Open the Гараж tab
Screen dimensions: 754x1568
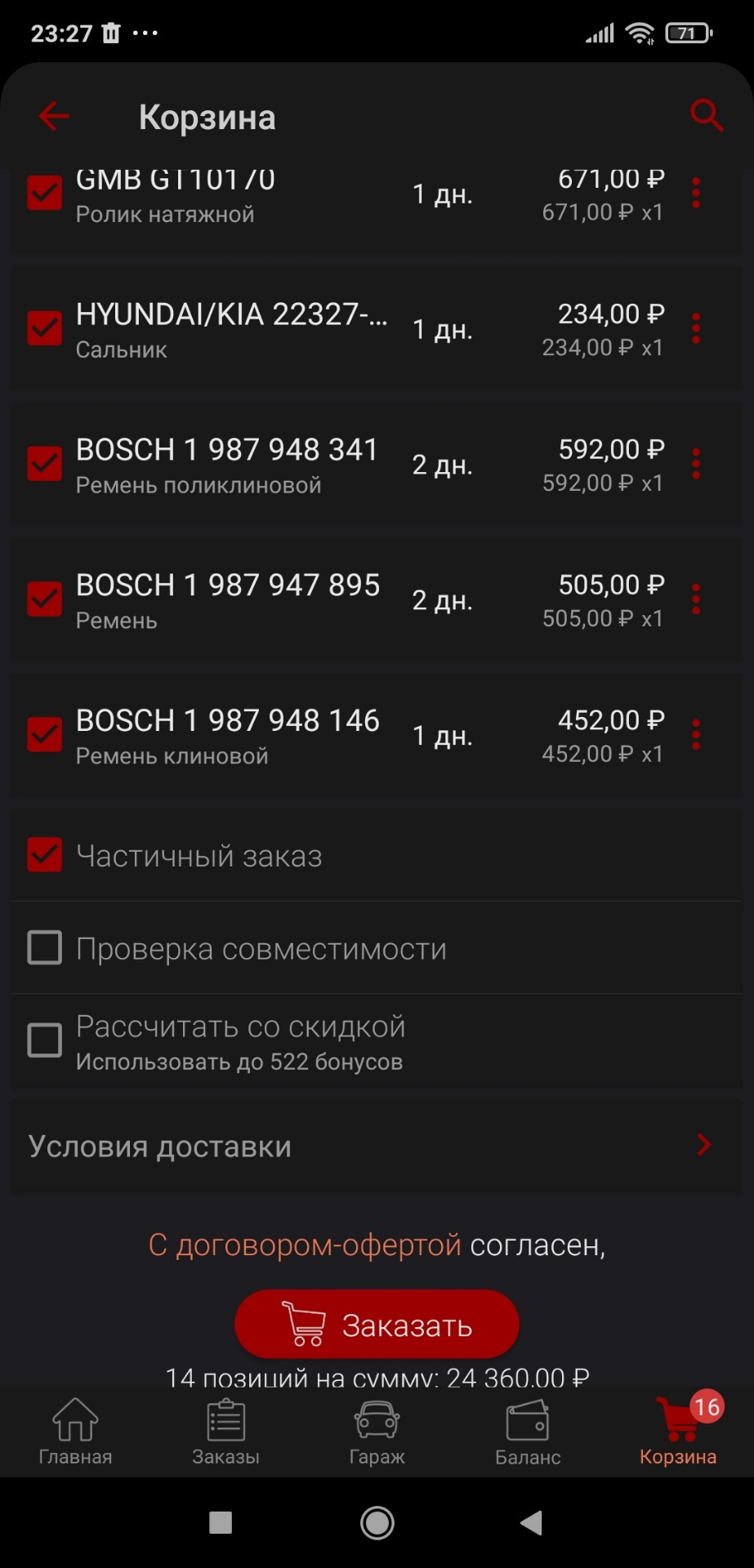(377, 1432)
